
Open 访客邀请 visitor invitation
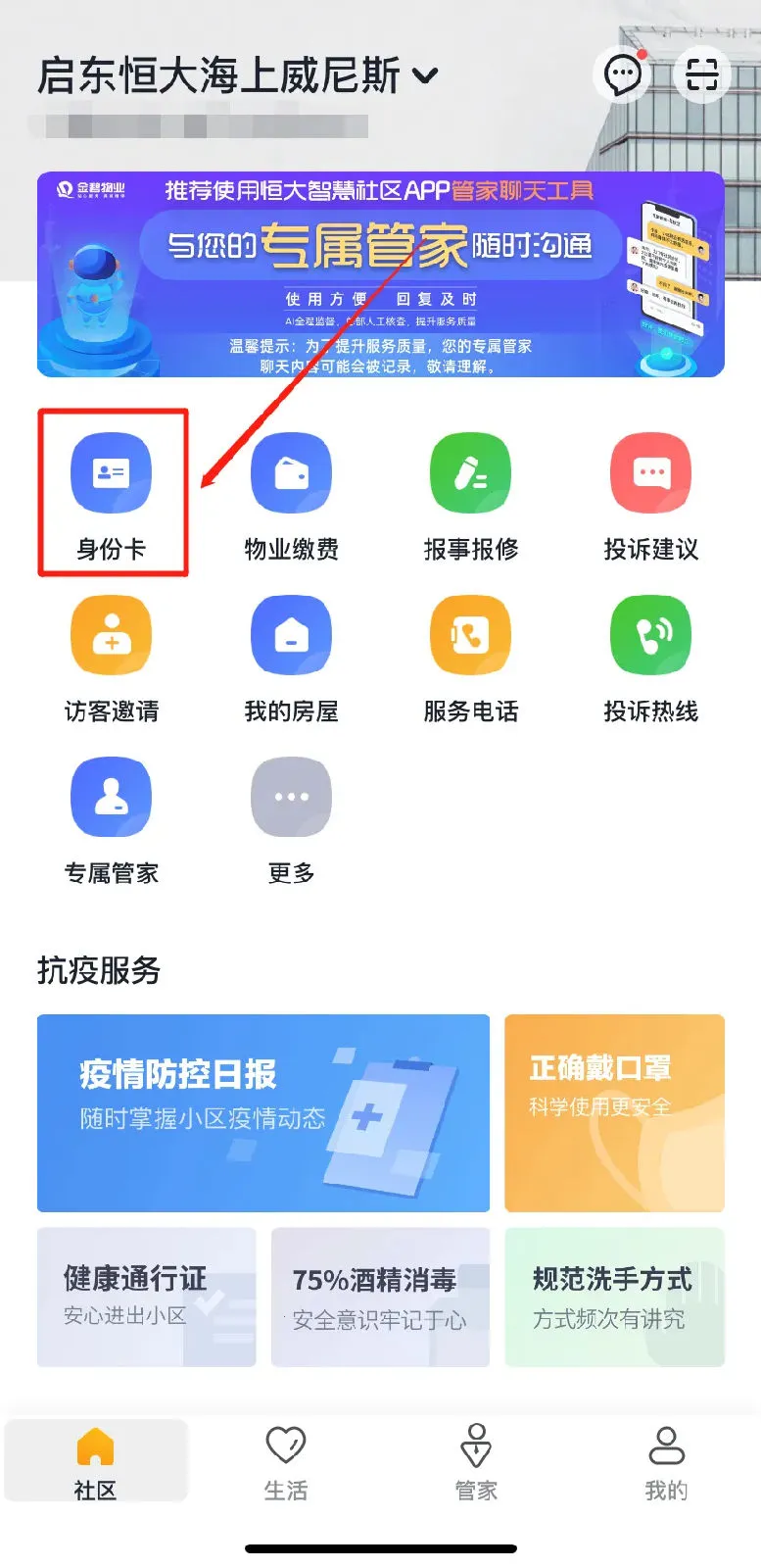111,634
